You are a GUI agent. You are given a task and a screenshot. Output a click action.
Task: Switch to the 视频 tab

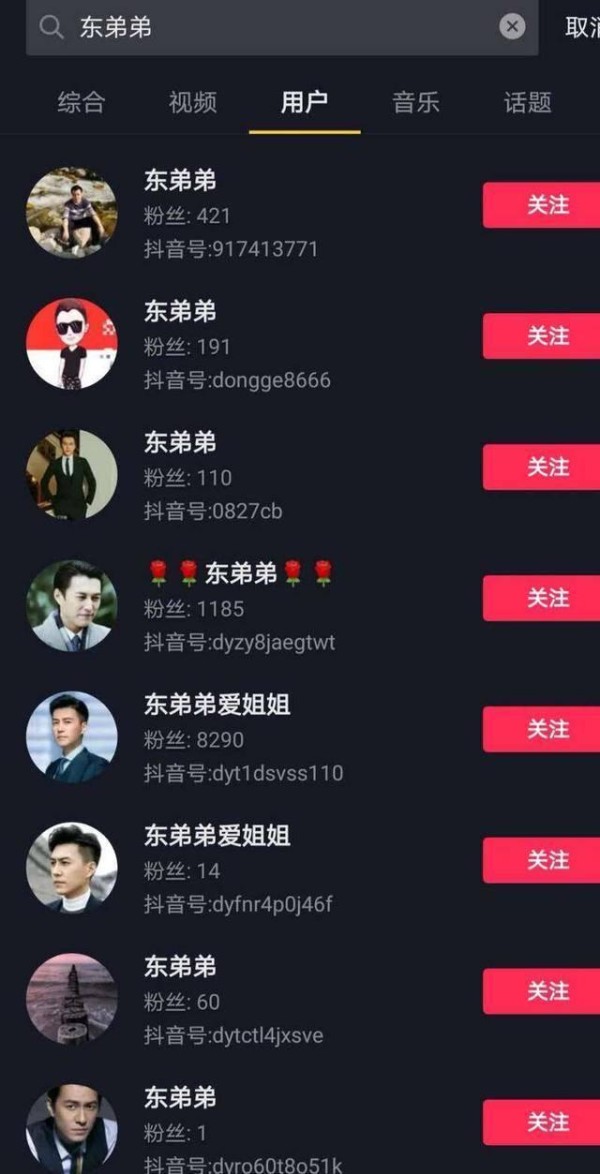tap(193, 103)
